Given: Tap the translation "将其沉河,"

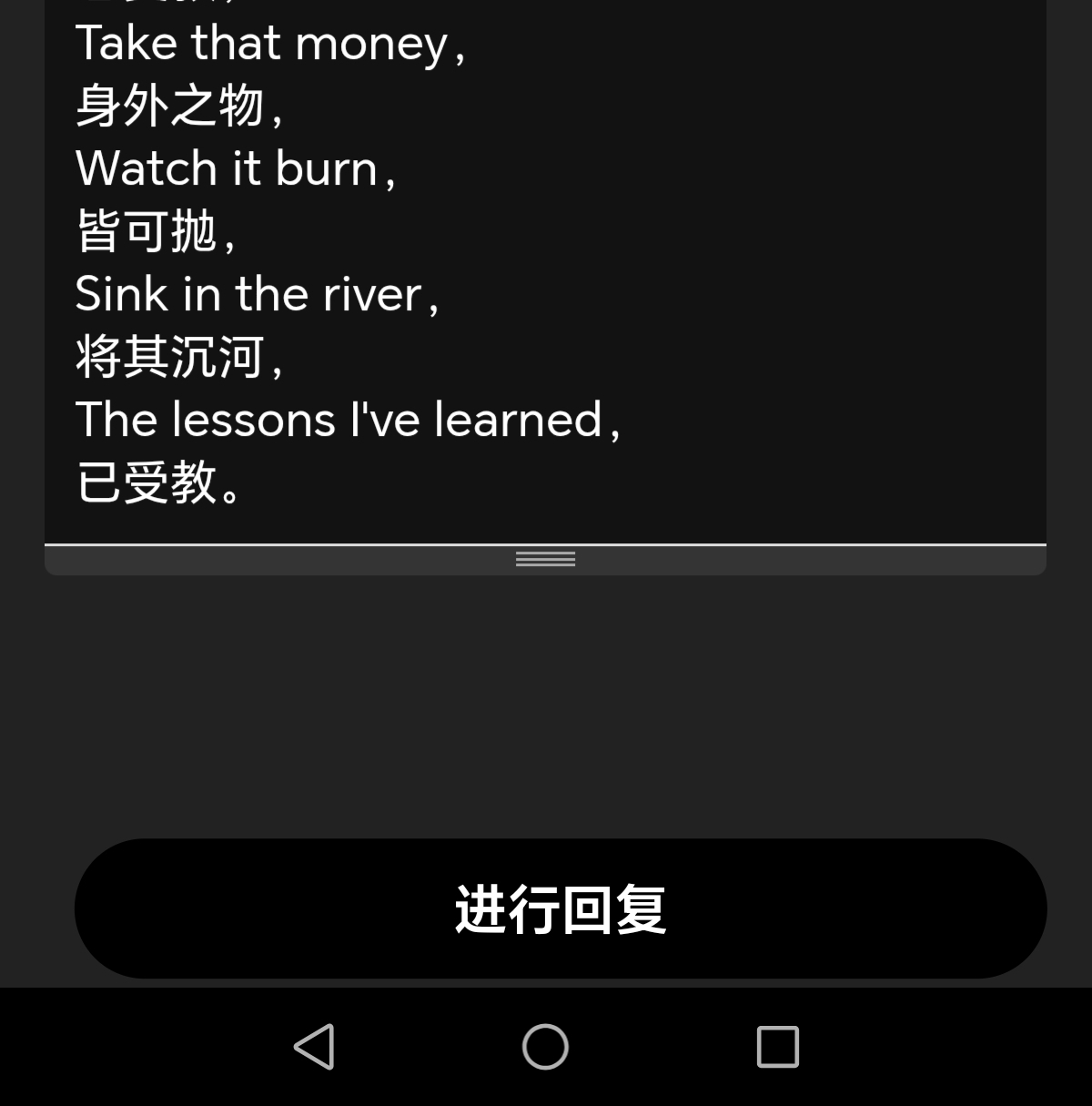Looking at the screenshot, I should click(178, 356).
